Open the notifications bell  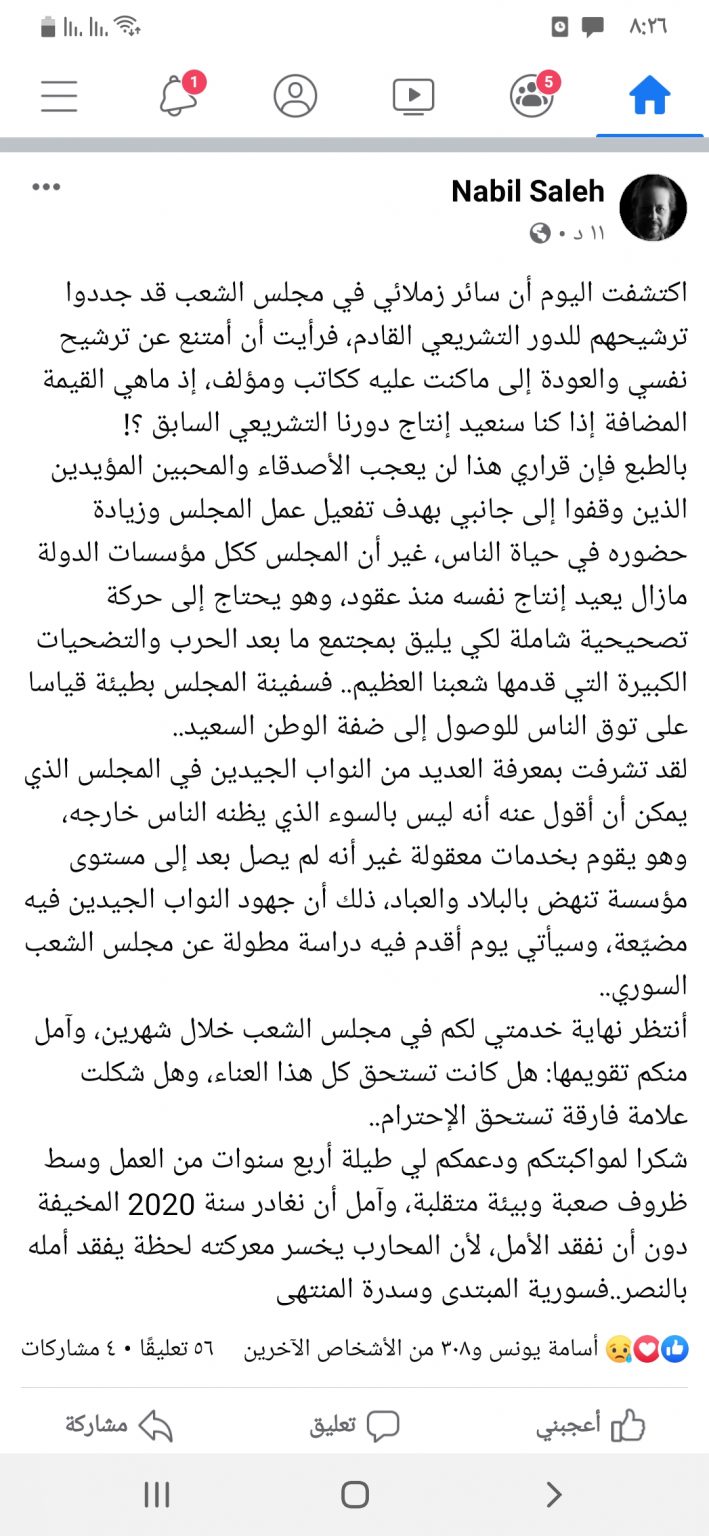[x=178, y=96]
